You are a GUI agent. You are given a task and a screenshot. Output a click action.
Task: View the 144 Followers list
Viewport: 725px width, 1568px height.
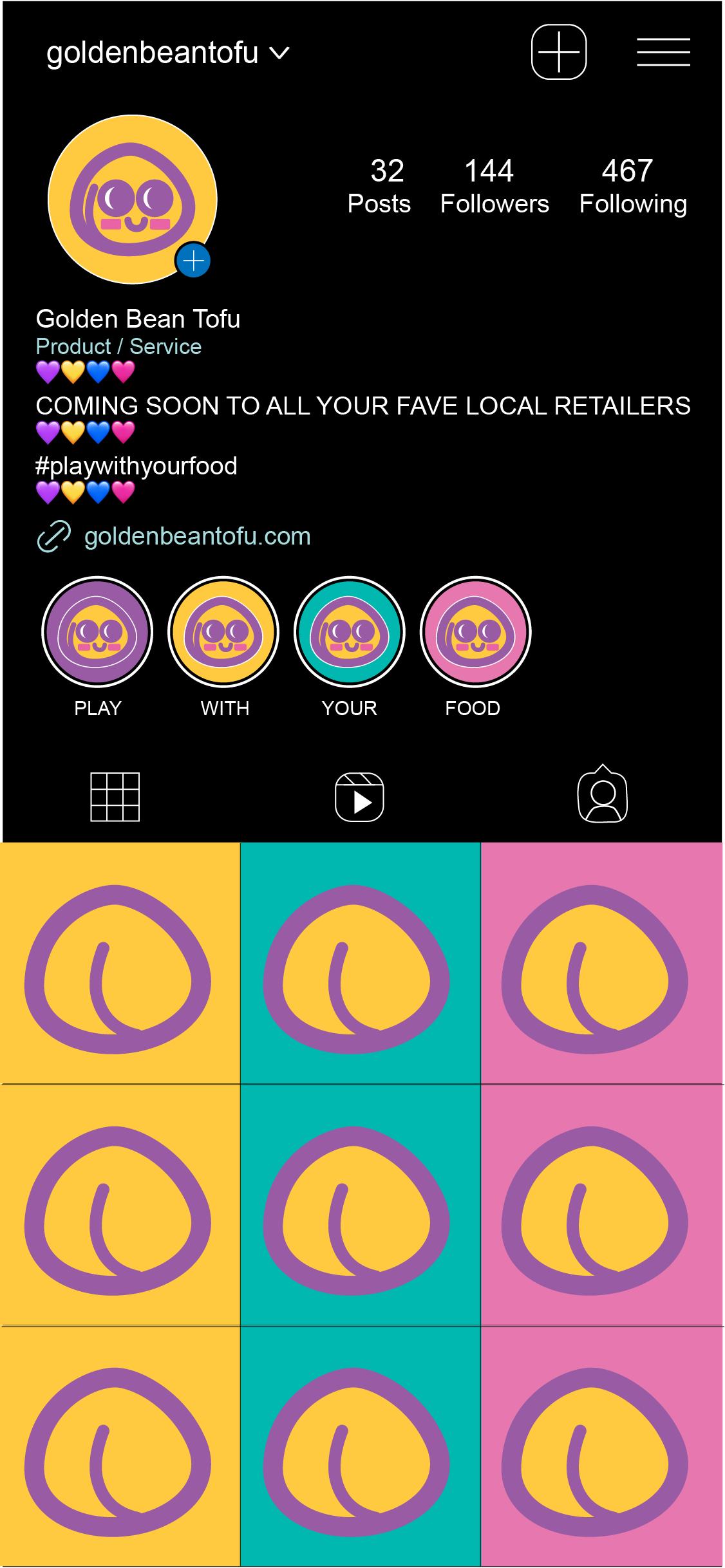[494, 187]
